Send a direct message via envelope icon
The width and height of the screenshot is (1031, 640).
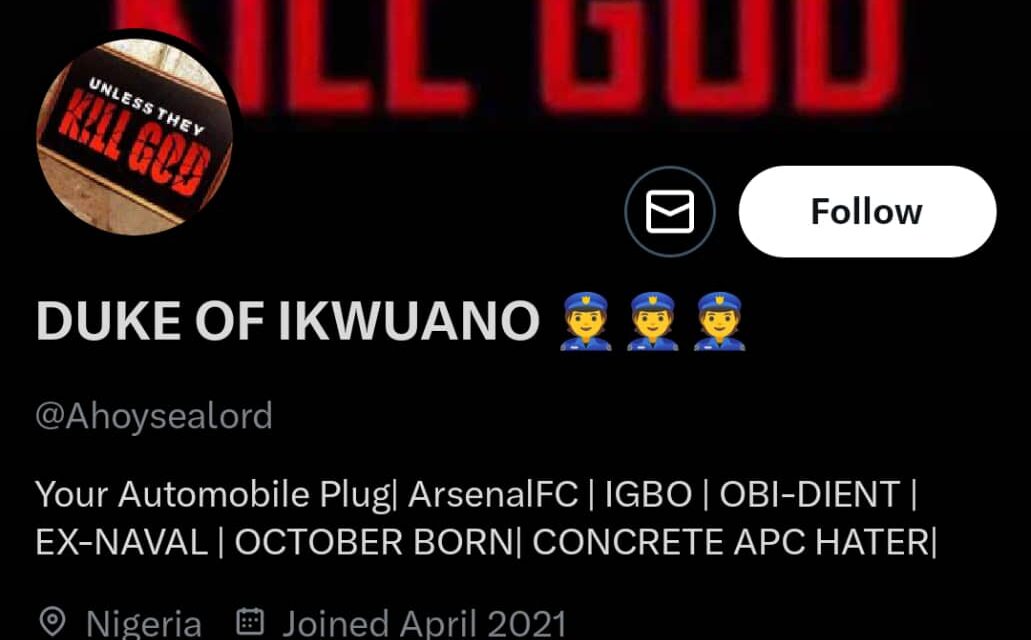click(669, 212)
